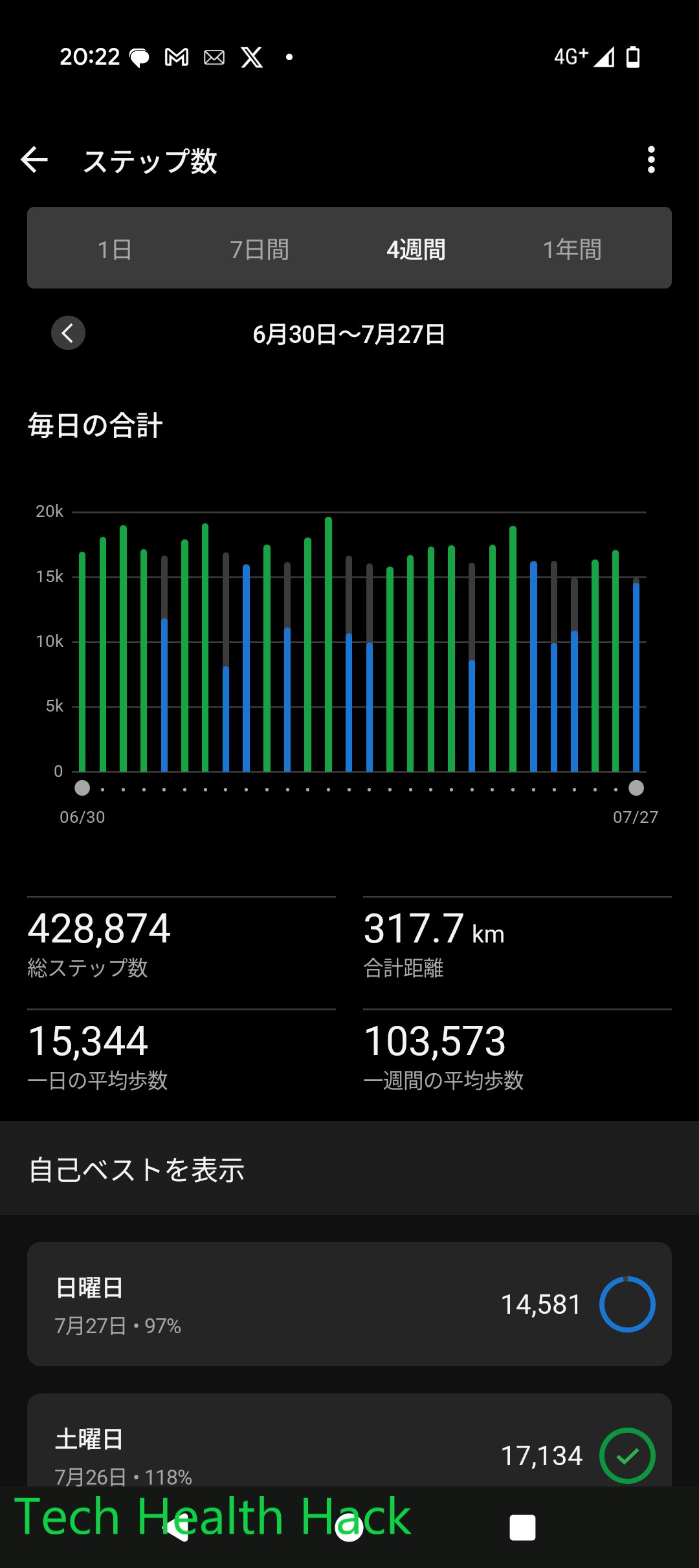Image resolution: width=699 pixels, height=1568 pixels.
Task: Tap the system recent apps button
Action: tap(522, 1528)
